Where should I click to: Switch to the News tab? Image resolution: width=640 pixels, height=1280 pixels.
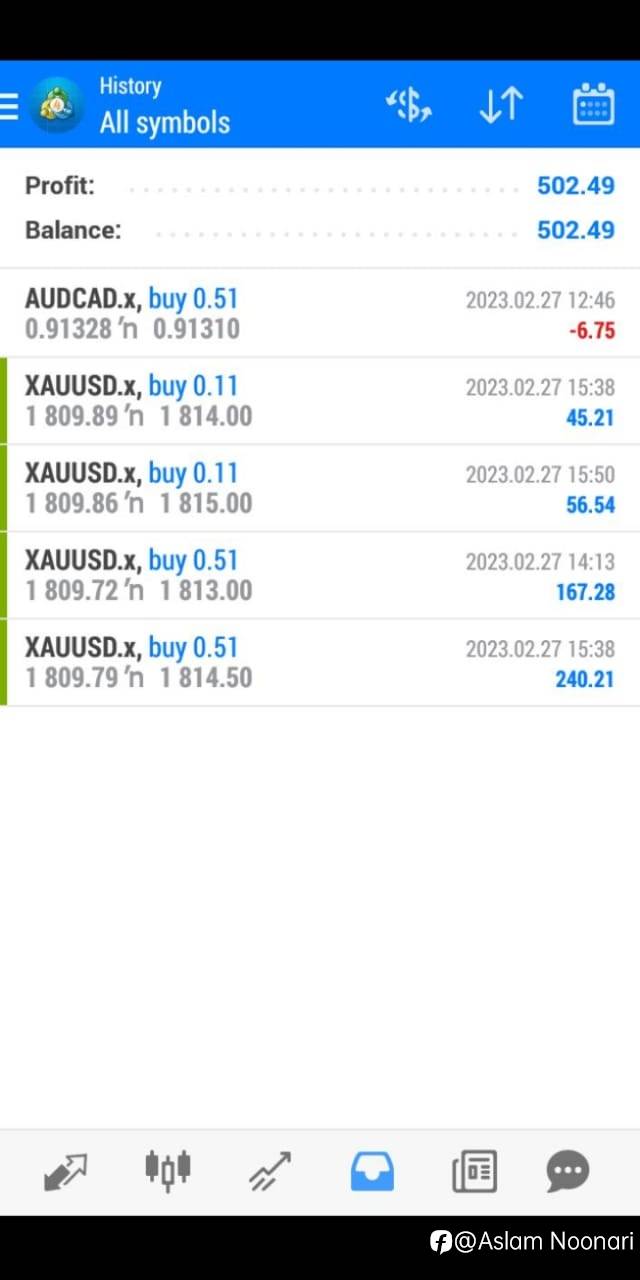pos(474,1171)
